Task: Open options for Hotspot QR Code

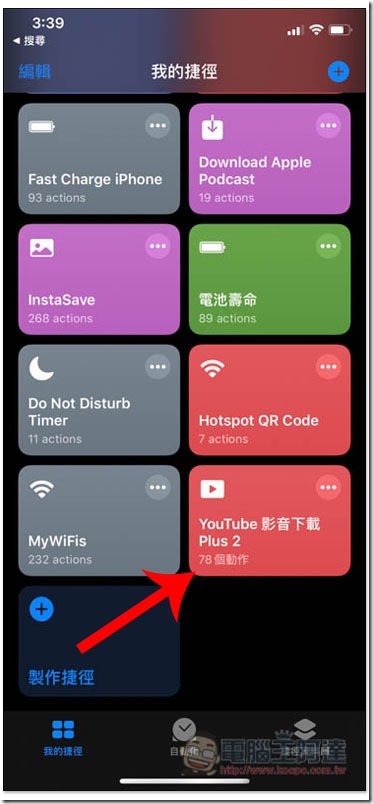Action: click(328, 367)
